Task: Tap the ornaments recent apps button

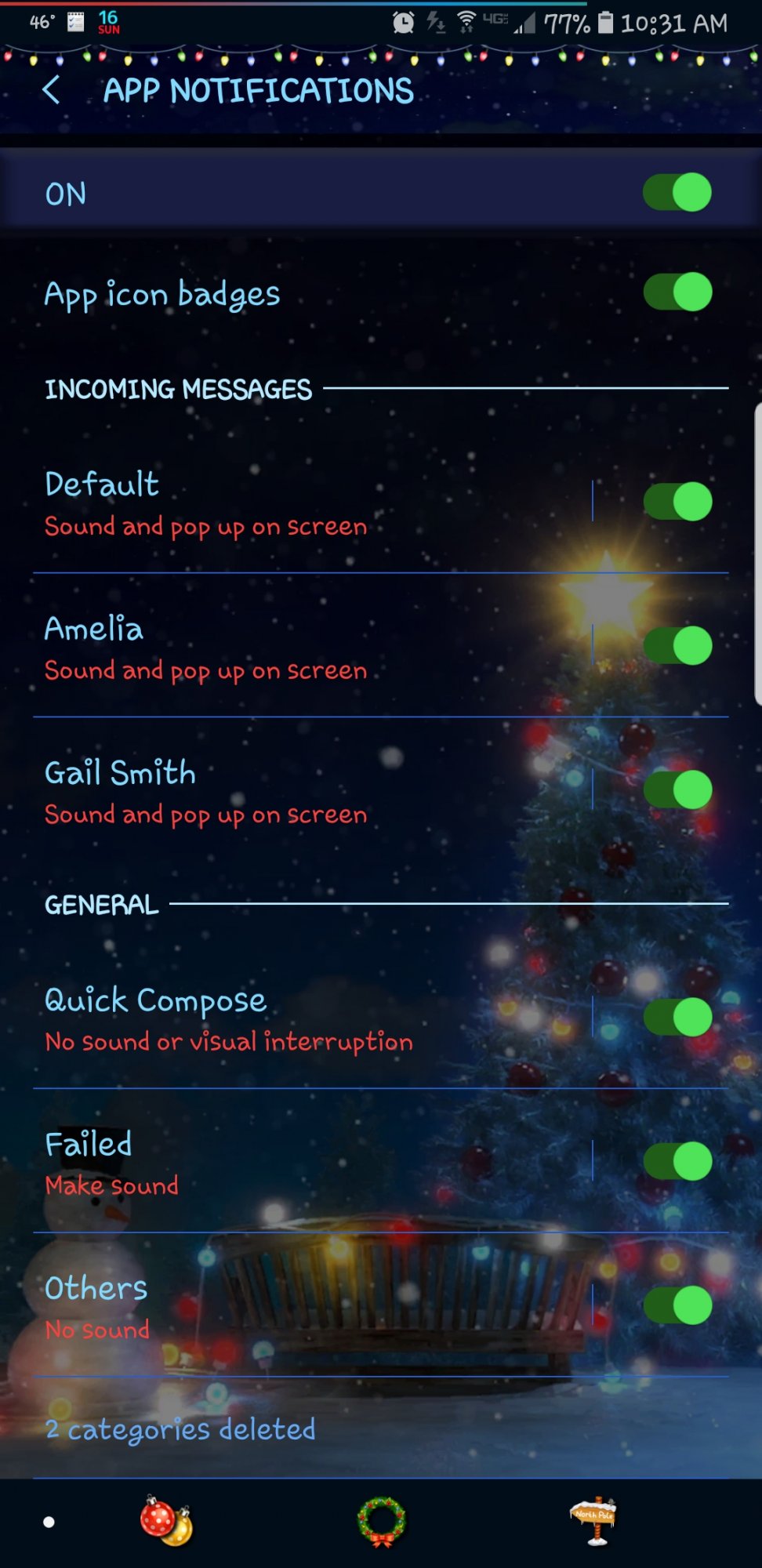Action: pyautogui.click(x=166, y=1522)
